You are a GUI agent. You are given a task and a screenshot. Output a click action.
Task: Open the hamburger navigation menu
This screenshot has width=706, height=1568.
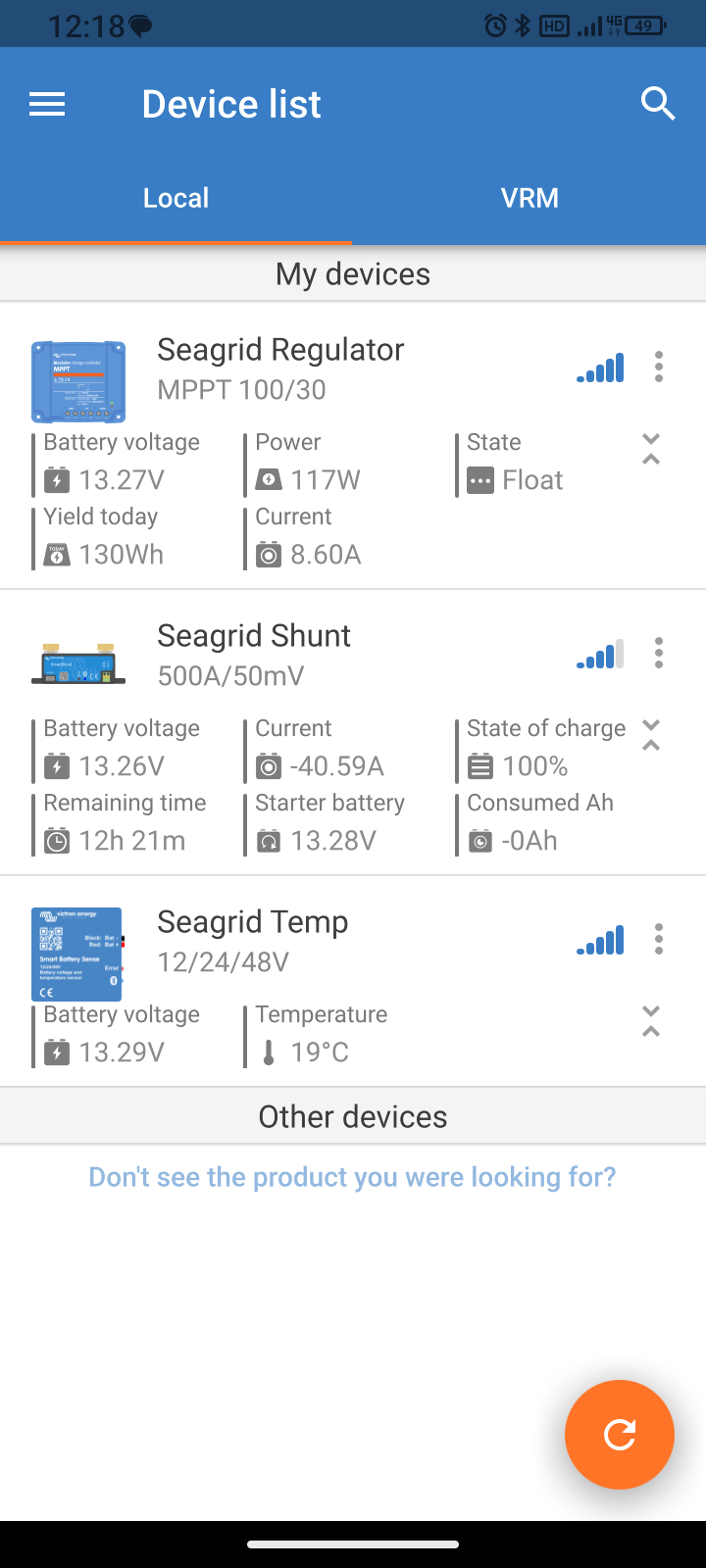coord(47,104)
